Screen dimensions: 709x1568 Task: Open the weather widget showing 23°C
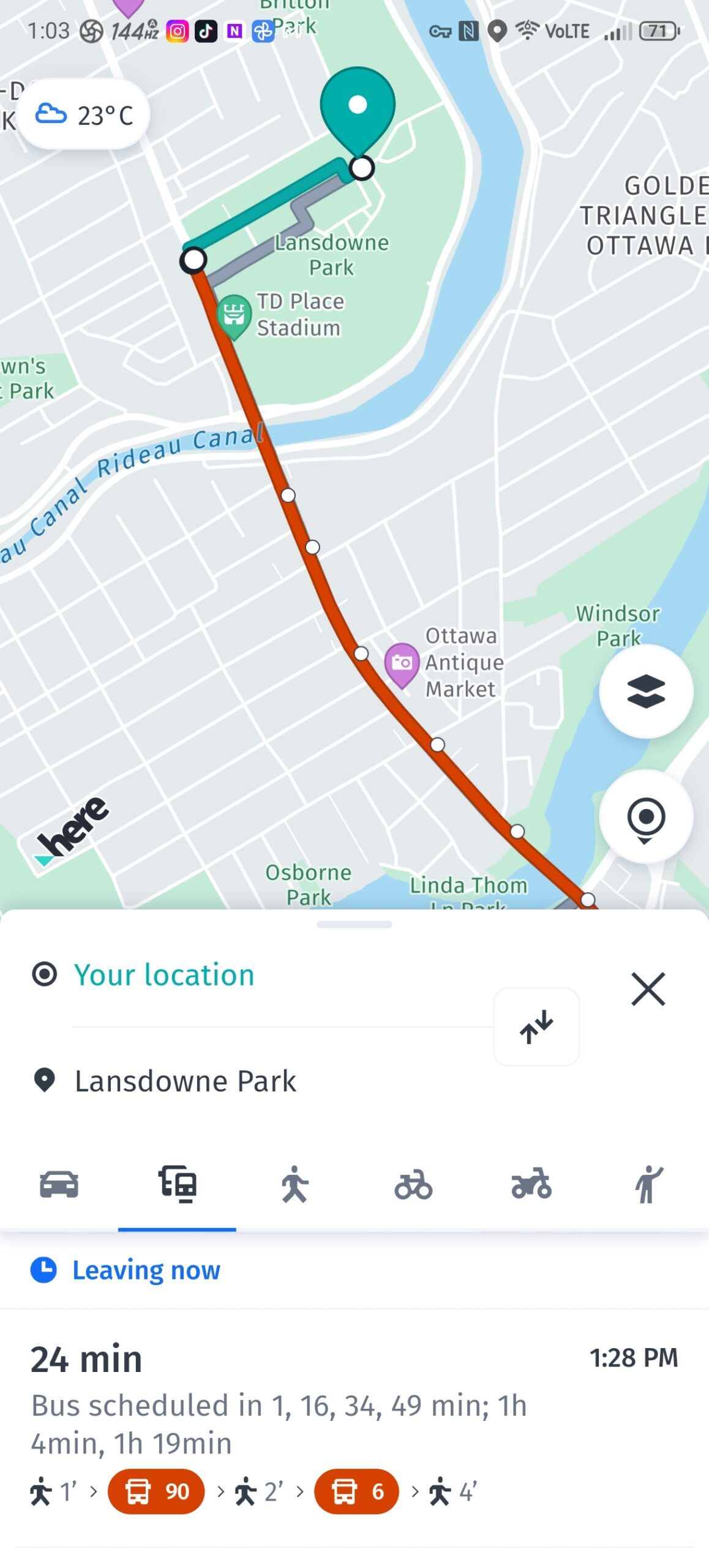click(84, 115)
